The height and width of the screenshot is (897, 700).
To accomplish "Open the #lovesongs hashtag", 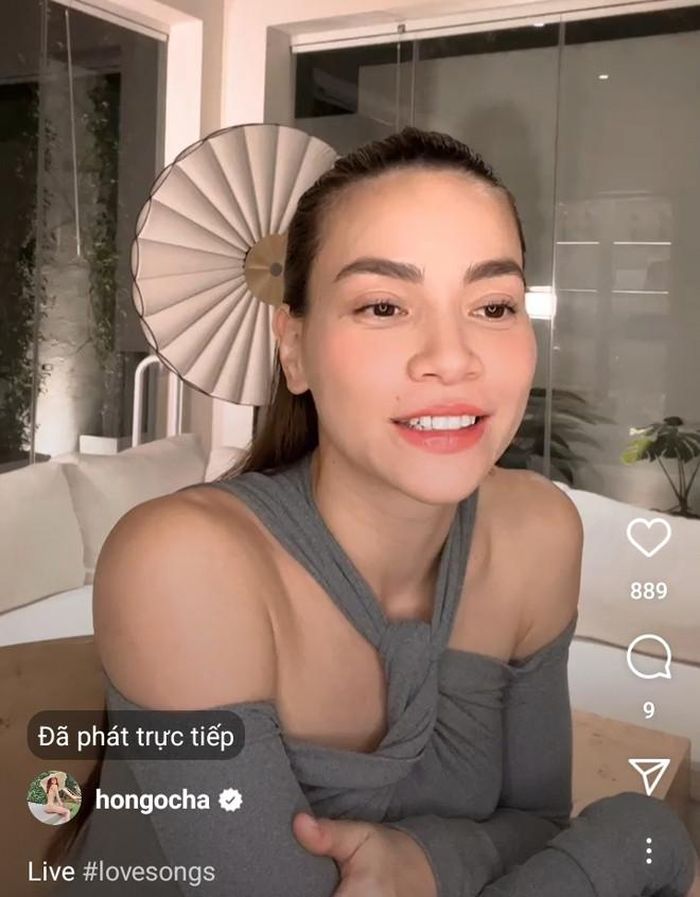I will coord(148,871).
